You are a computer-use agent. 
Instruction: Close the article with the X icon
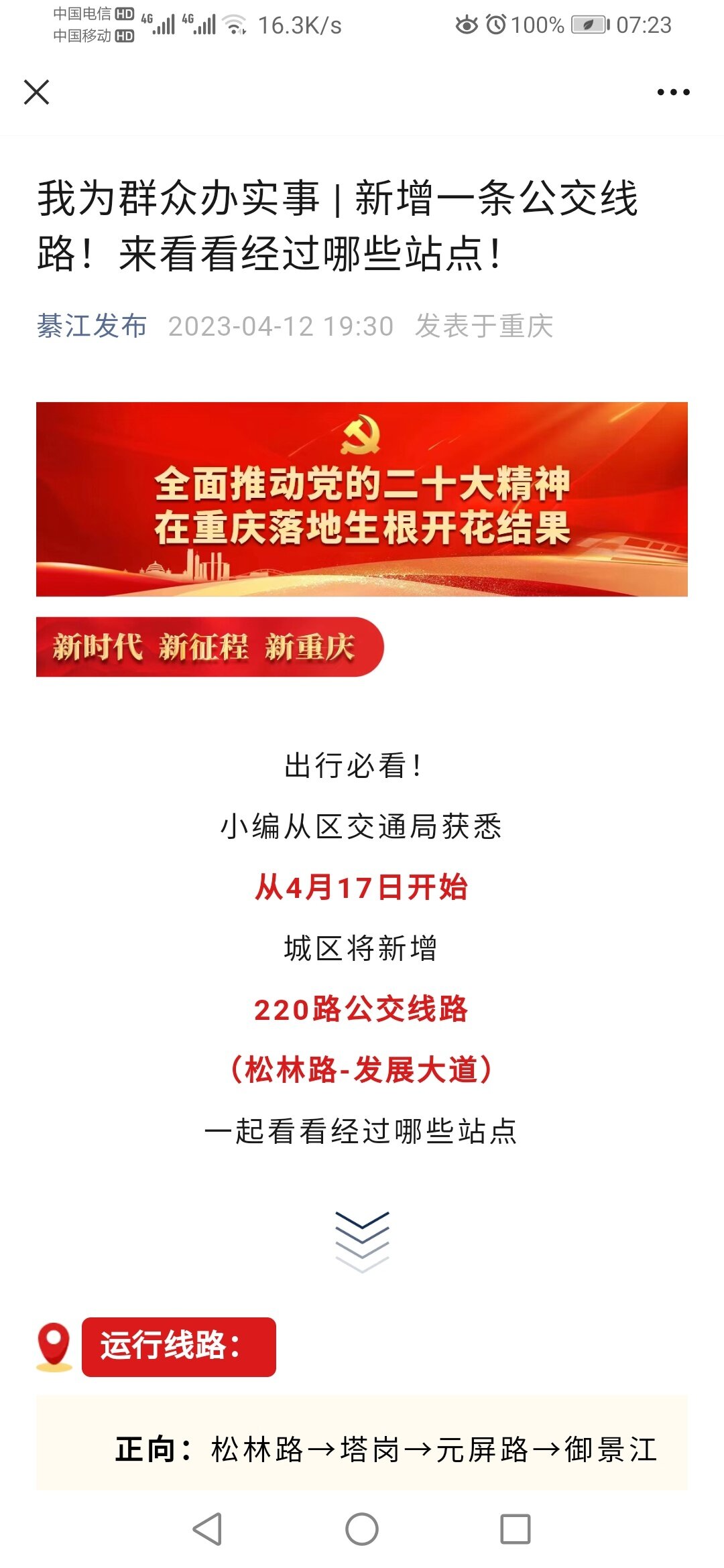point(36,92)
